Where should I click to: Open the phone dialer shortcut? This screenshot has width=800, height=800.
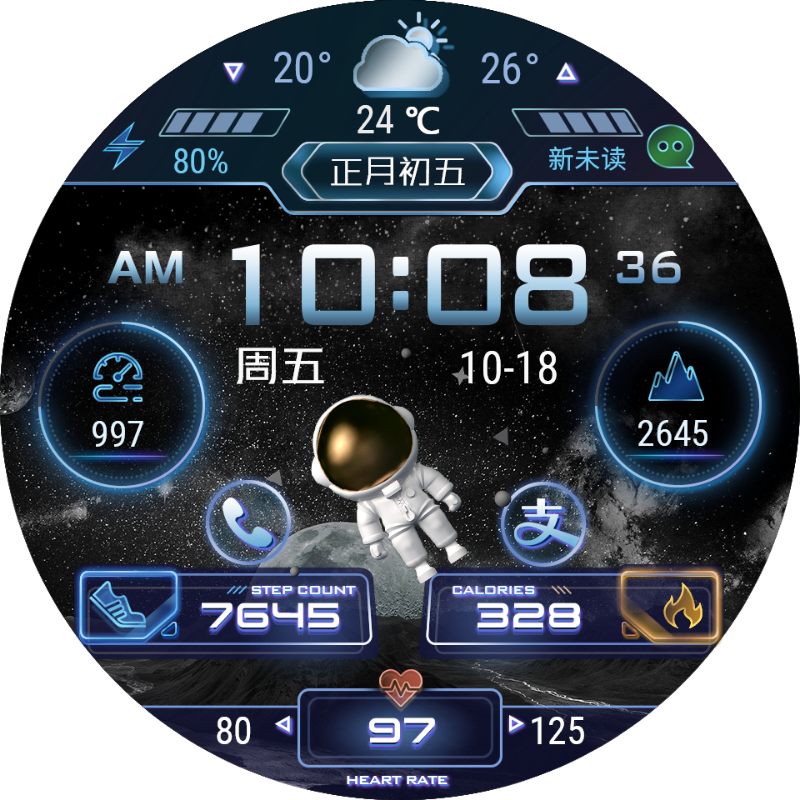247,523
